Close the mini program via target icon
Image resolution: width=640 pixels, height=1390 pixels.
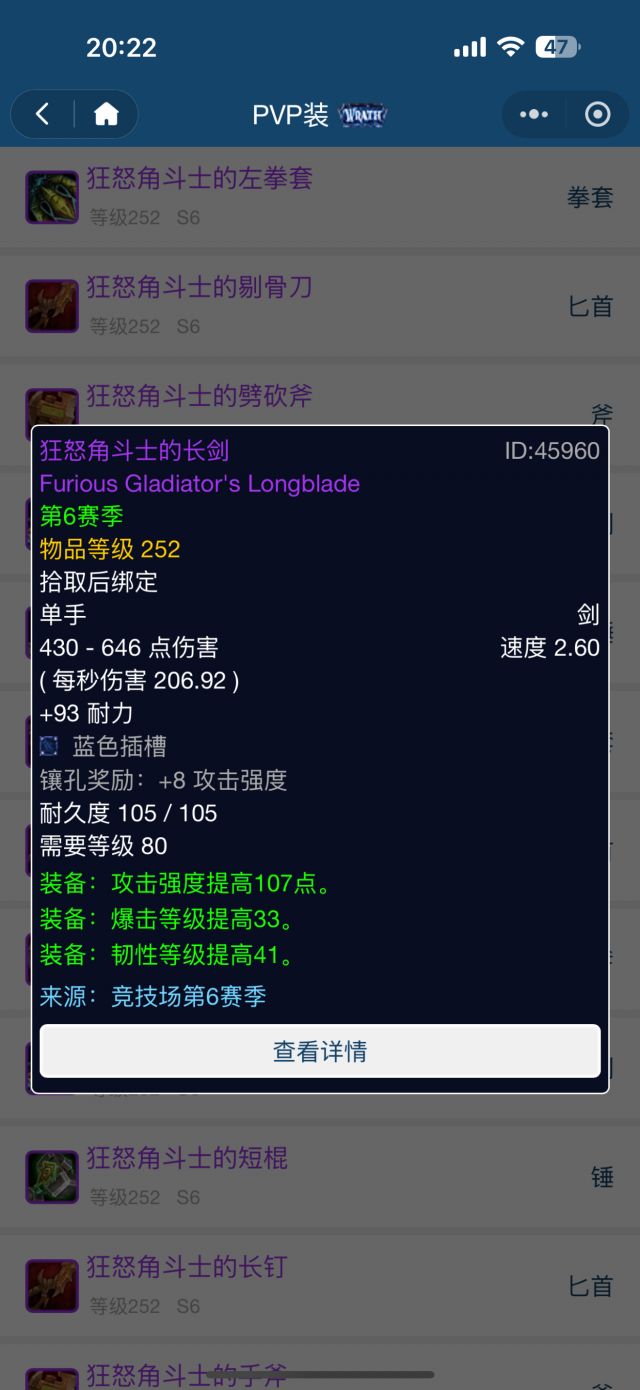click(598, 114)
